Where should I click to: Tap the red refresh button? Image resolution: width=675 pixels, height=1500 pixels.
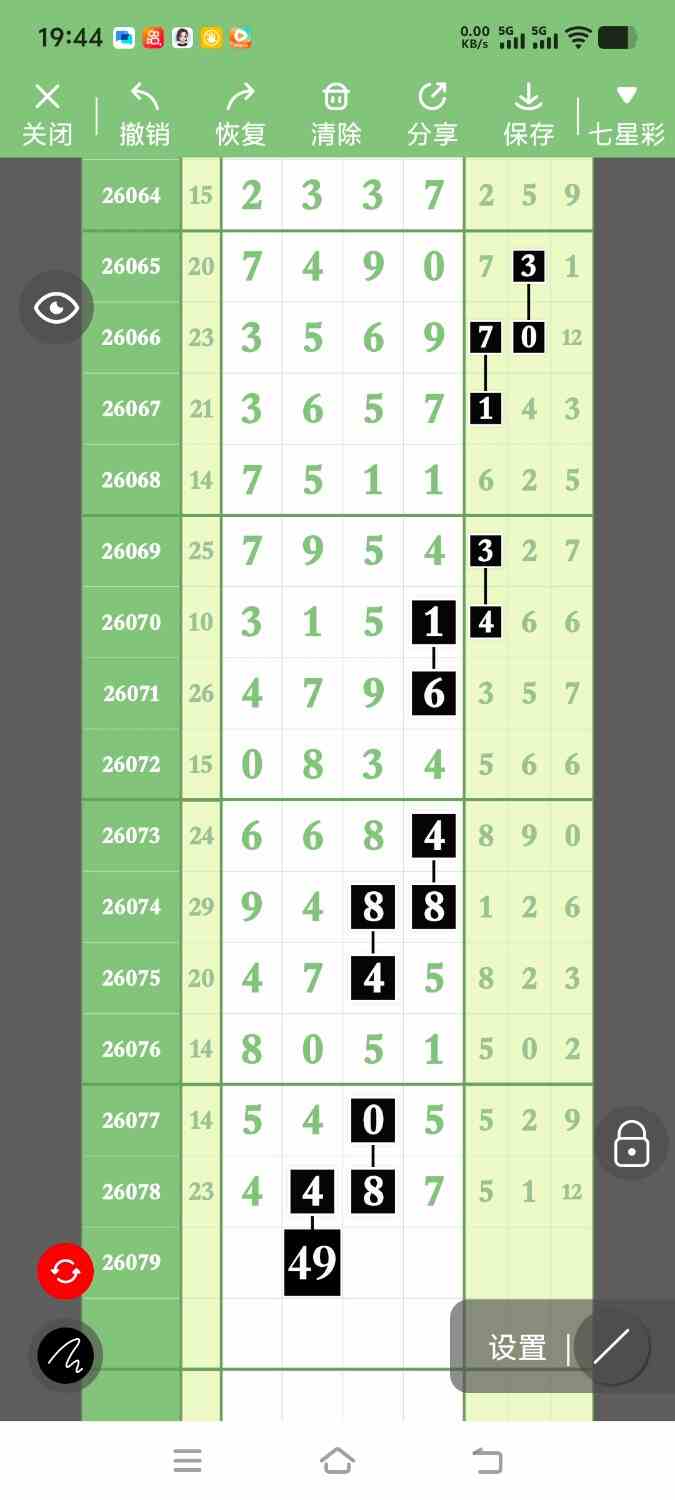[65, 1271]
